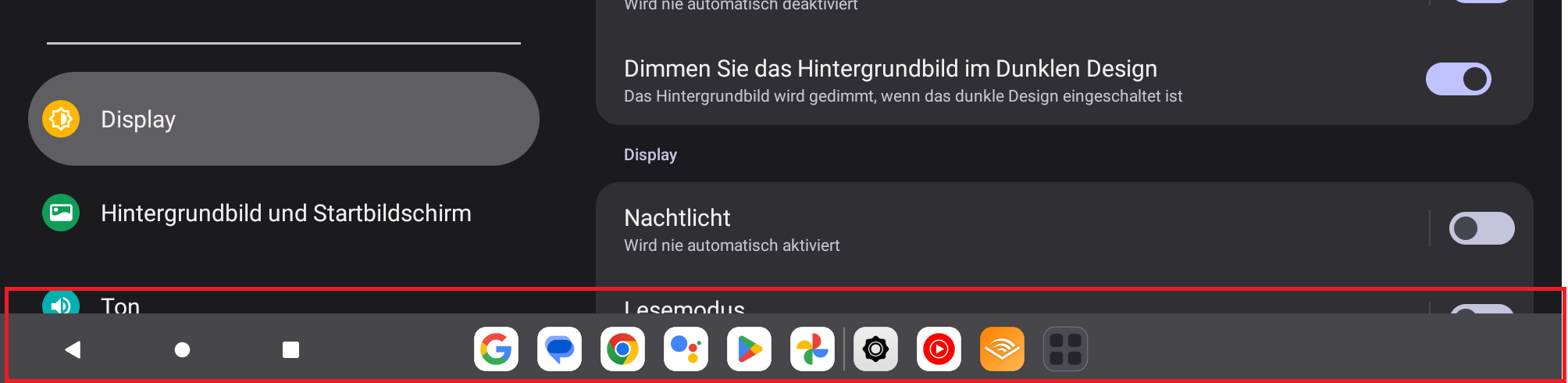Open the Audible app from the taskbar
The width and height of the screenshot is (1568, 383).
pos(1002,349)
